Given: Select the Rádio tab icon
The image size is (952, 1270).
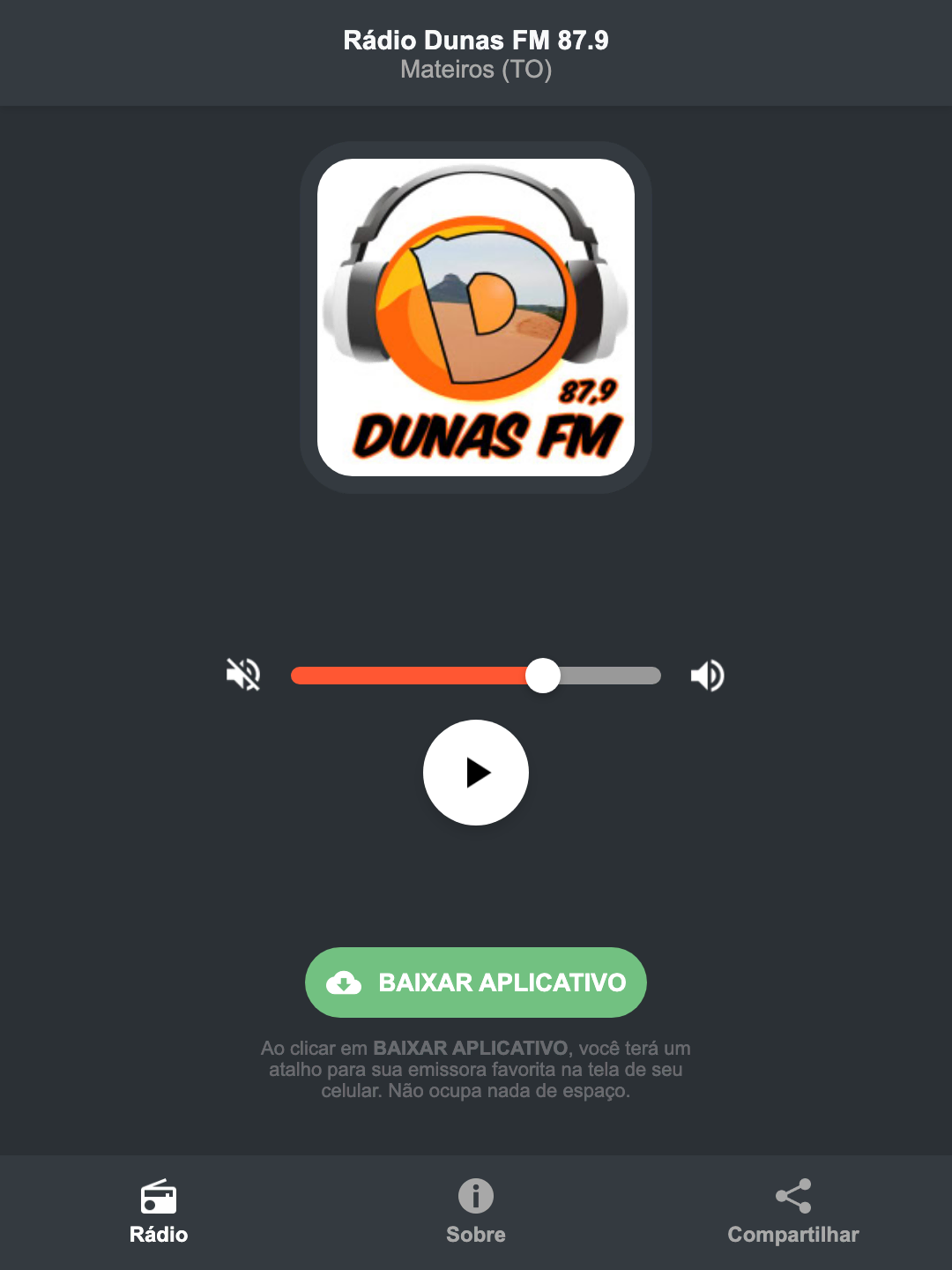Looking at the screenshot, I should pos(159,1198).
